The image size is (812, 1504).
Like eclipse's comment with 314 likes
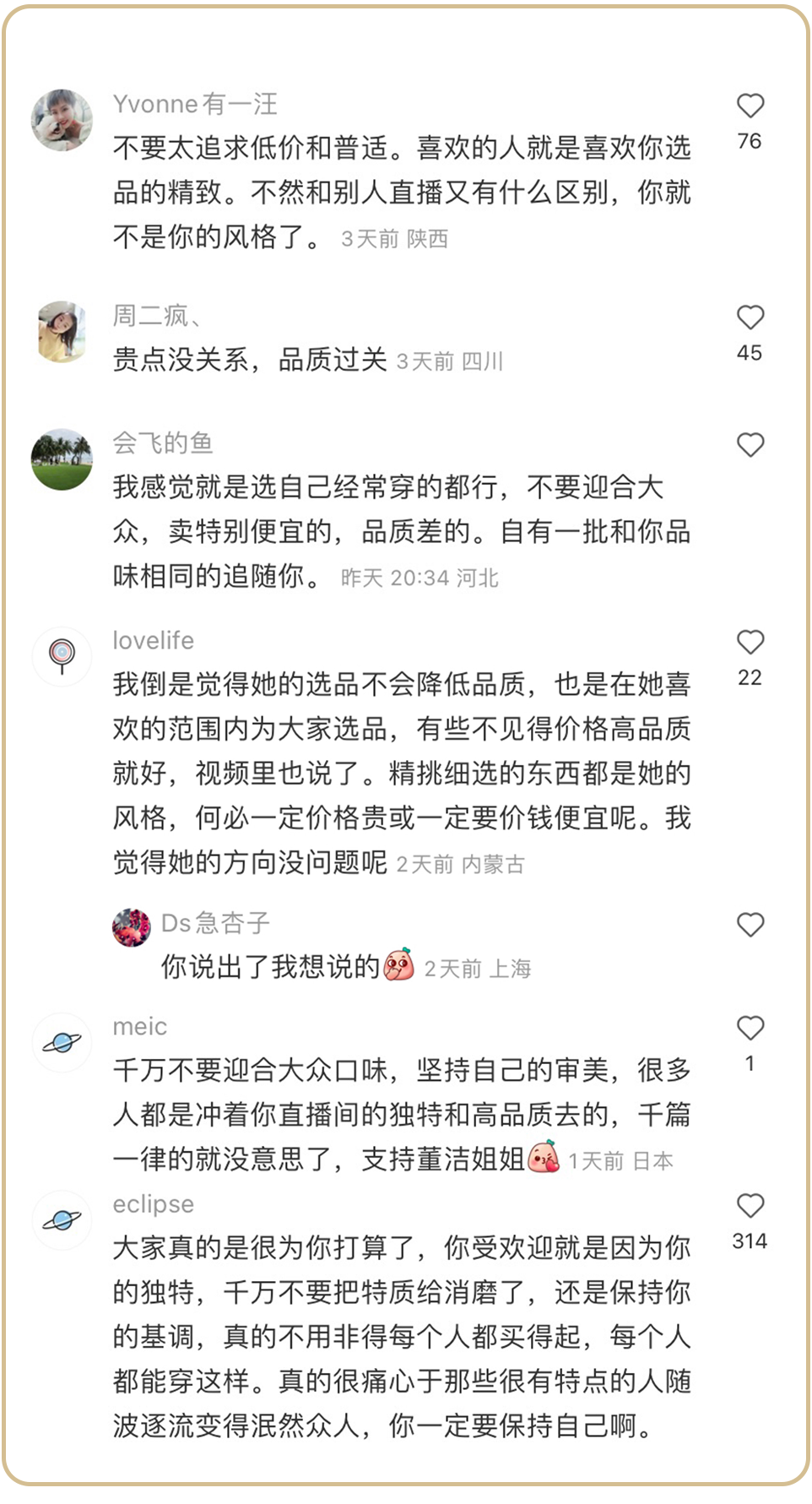750,1206
